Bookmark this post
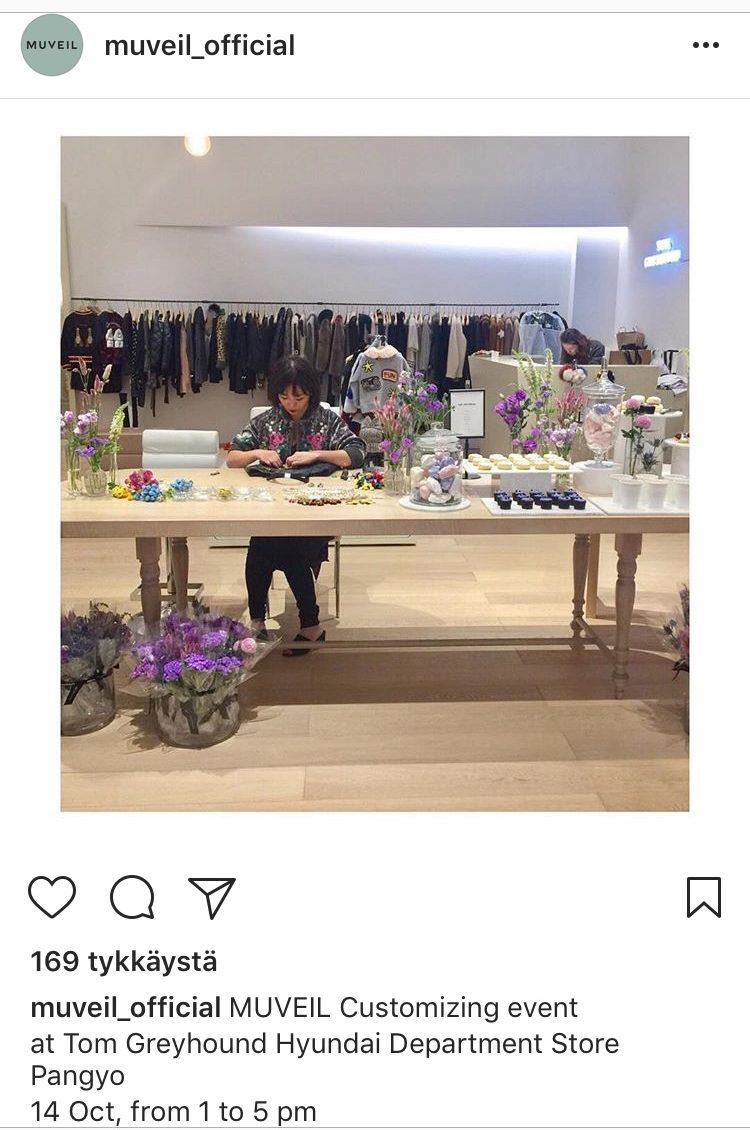The image size is (750, 1130). pos(704,896)
